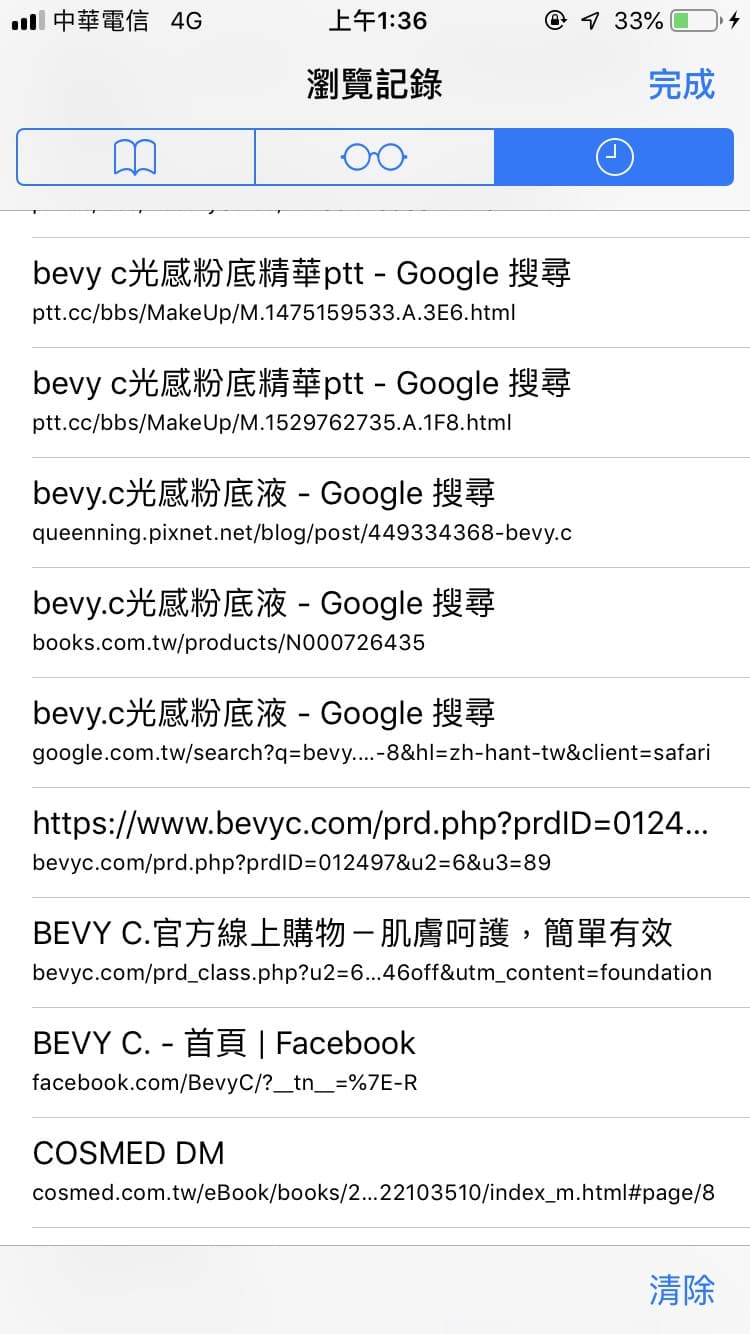Select the Reading List glasses icon
The image size is (750, 1334).
point(374,157)
